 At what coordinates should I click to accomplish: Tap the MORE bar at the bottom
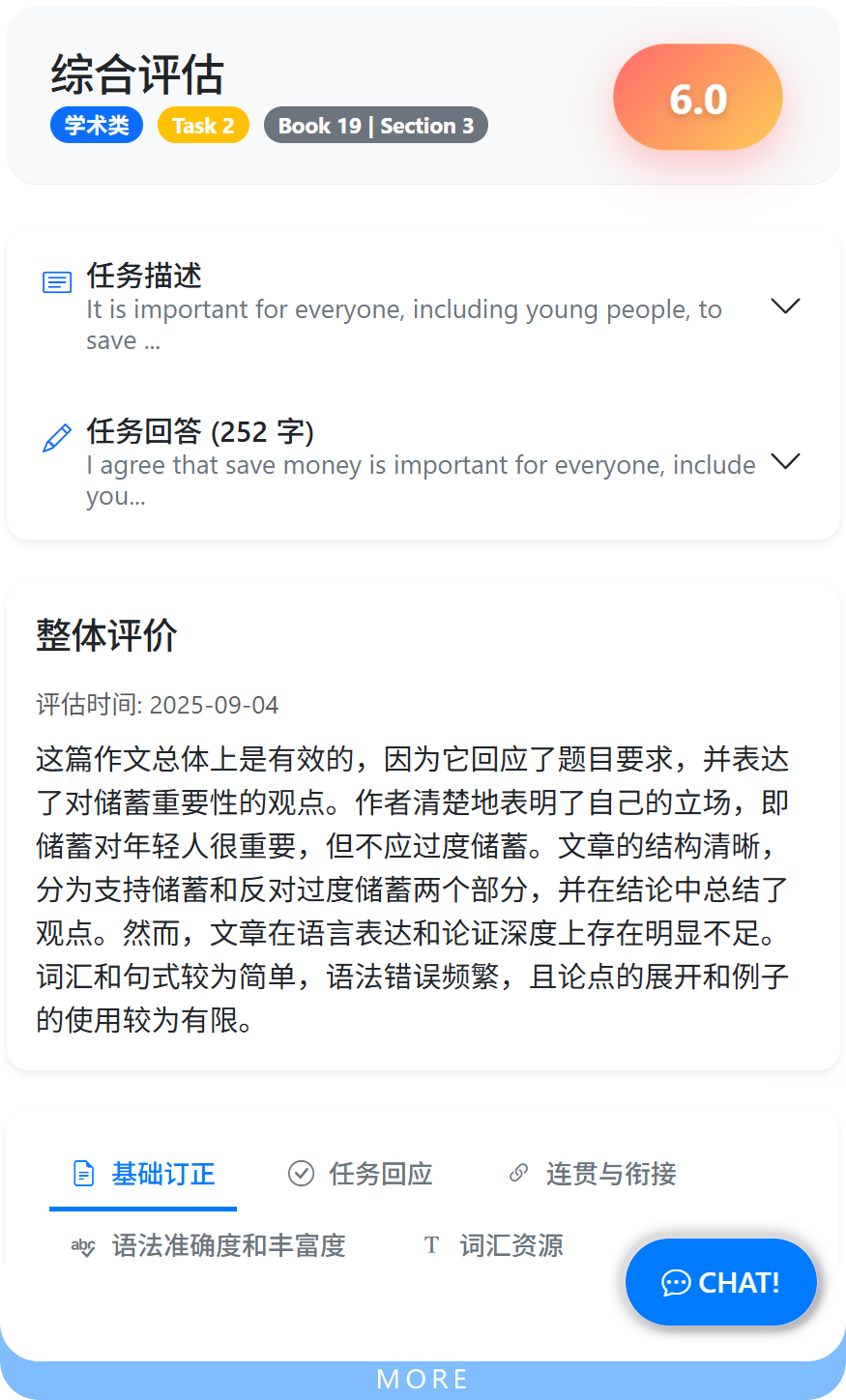click(x=423, y=1379)
